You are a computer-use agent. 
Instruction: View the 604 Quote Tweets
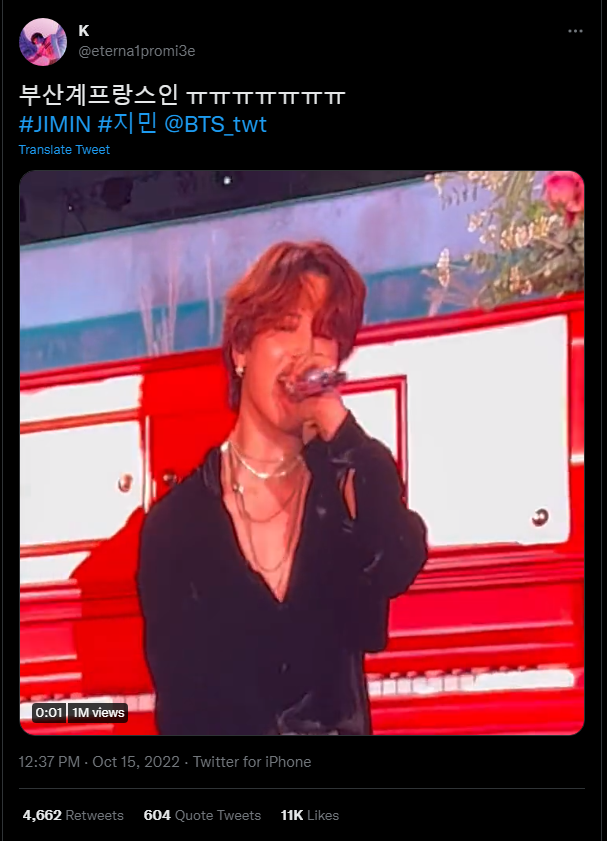point(202,815)
